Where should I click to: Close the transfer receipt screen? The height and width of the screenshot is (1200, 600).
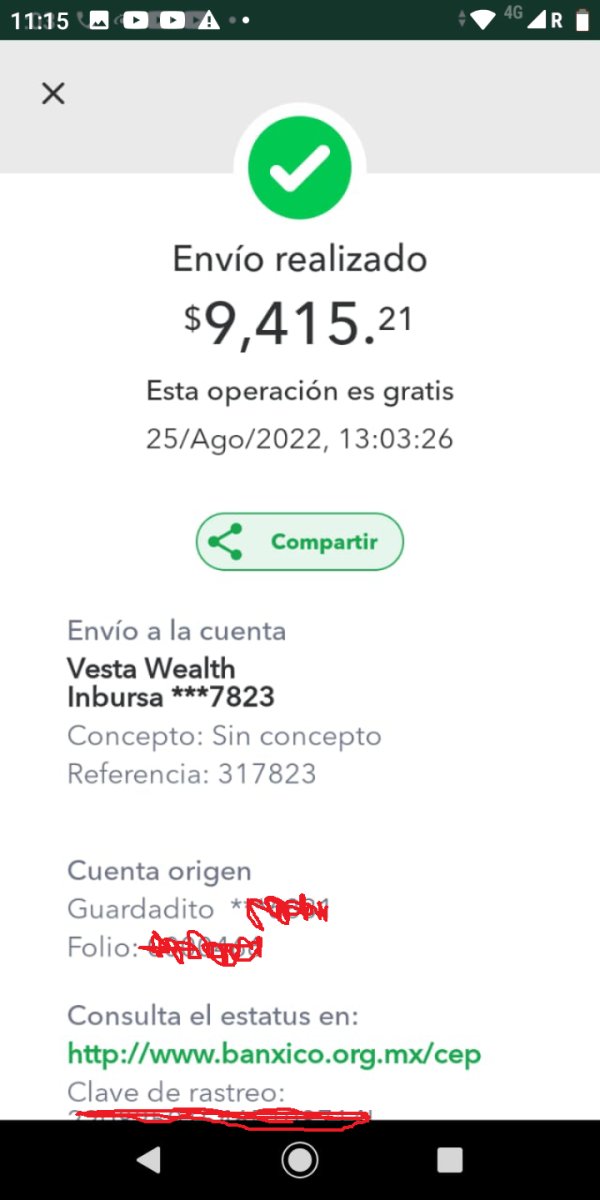coord(53,93)
